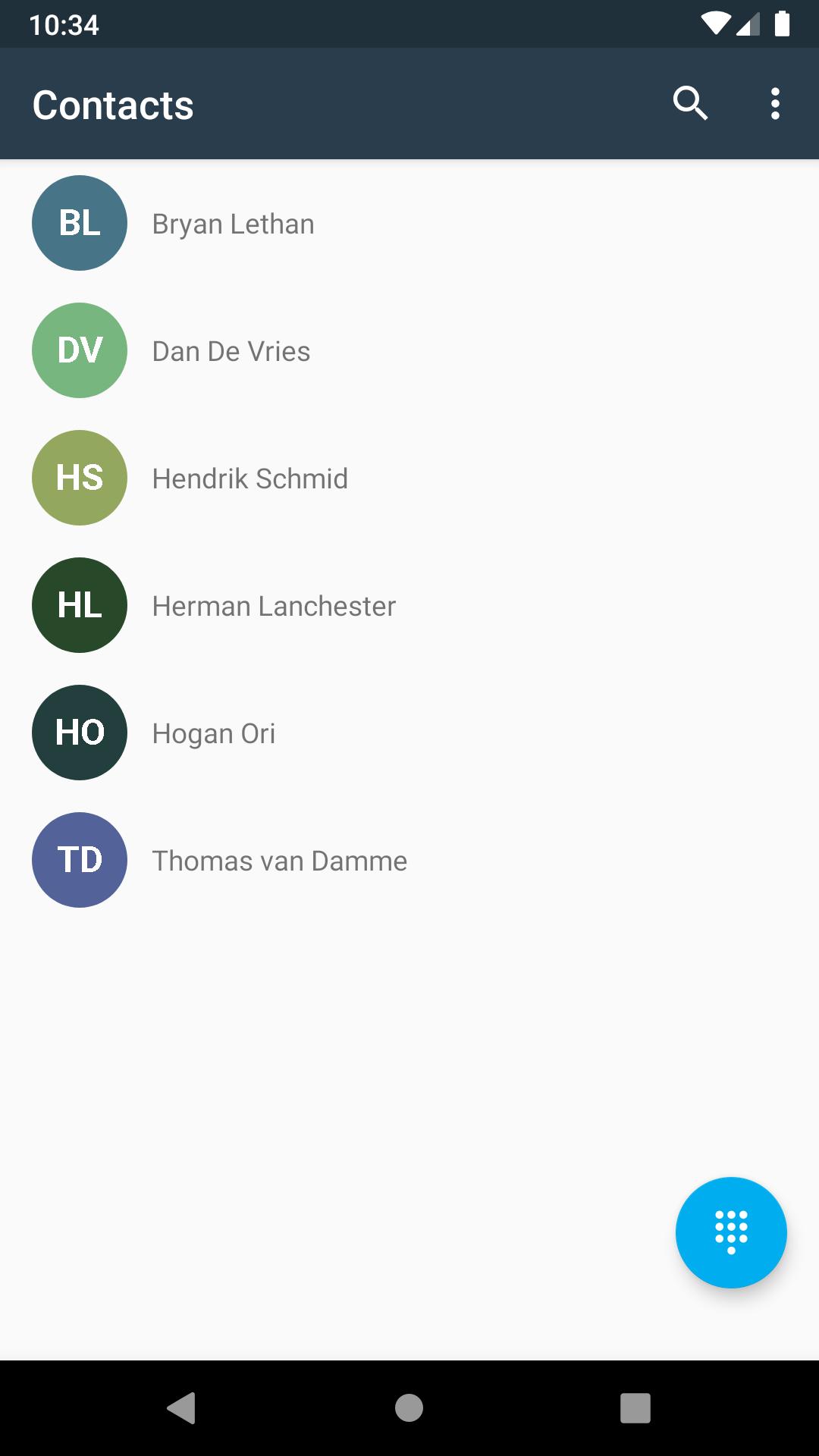The image size is (819, 1456).
Task: Choose Hogan Ori from the list
Action: 213,733
